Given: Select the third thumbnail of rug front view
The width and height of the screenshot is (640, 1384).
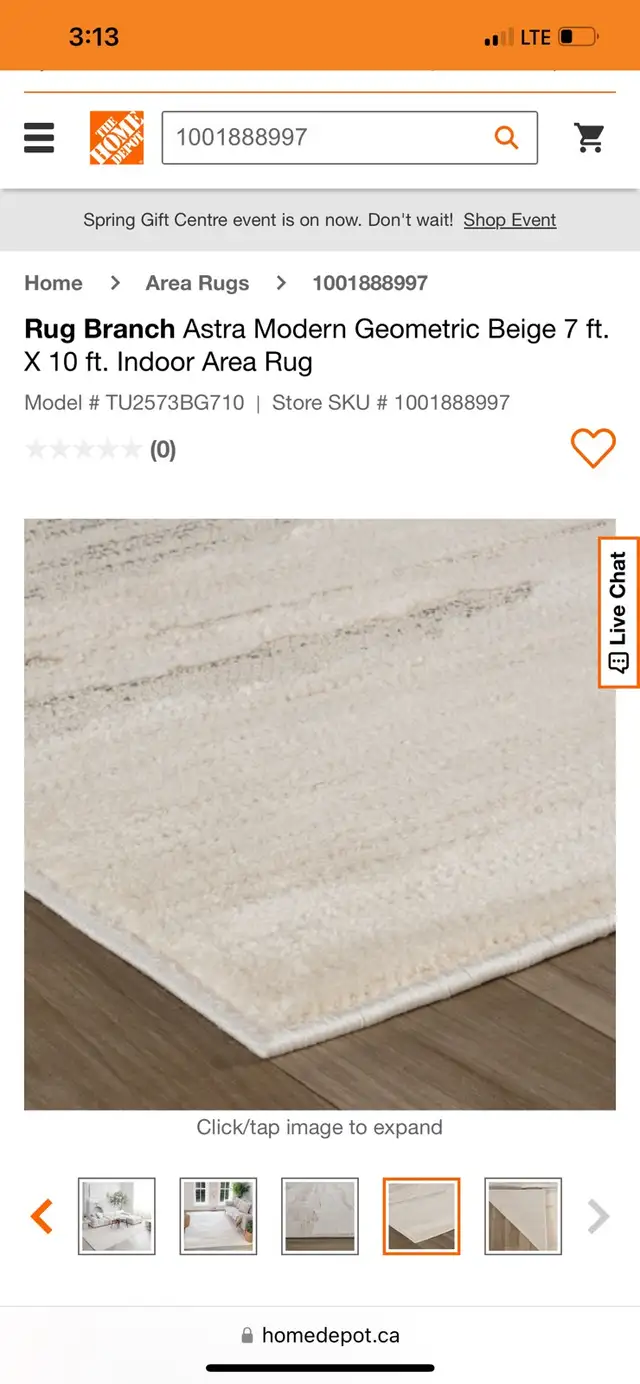Looking at the screenshot, I should [320, 1216].
